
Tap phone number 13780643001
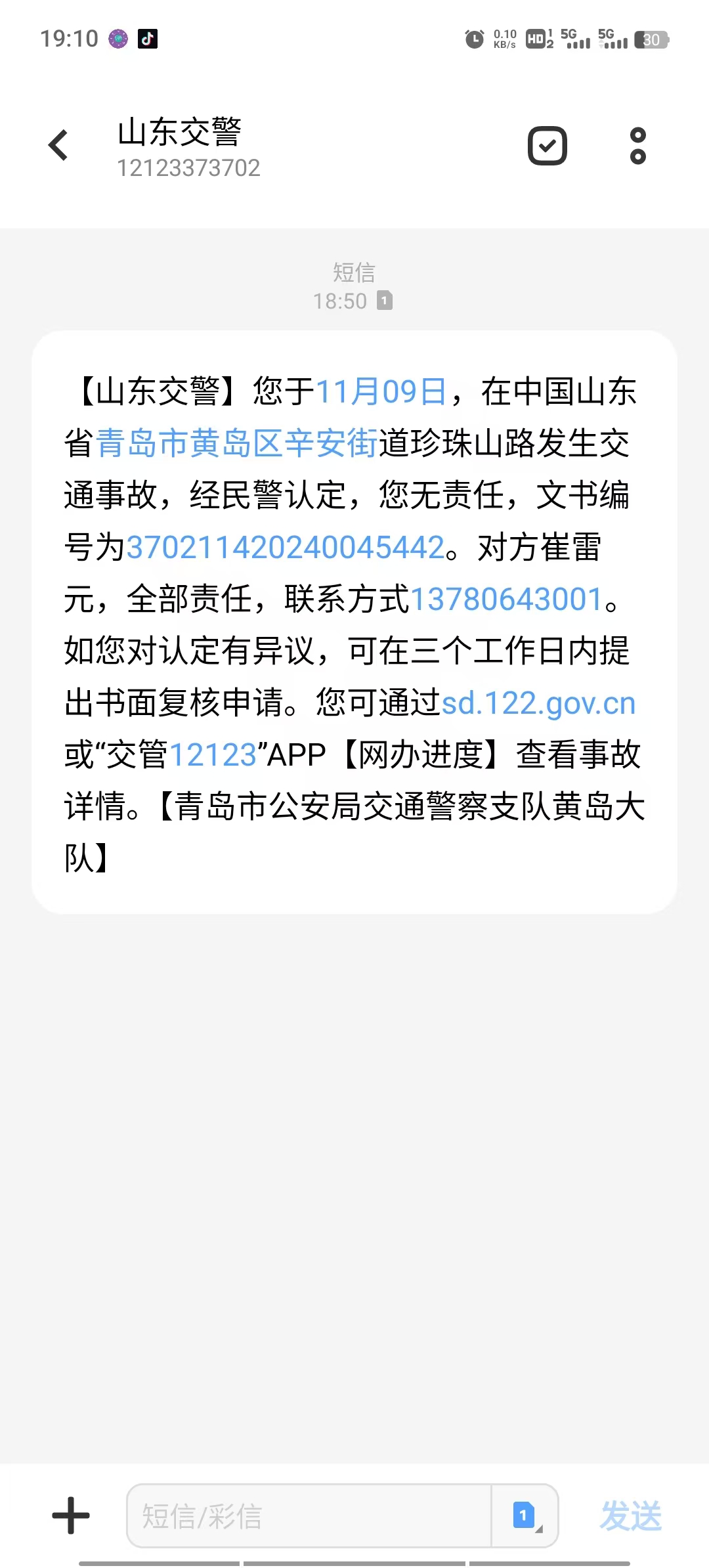tap(507, 599)
